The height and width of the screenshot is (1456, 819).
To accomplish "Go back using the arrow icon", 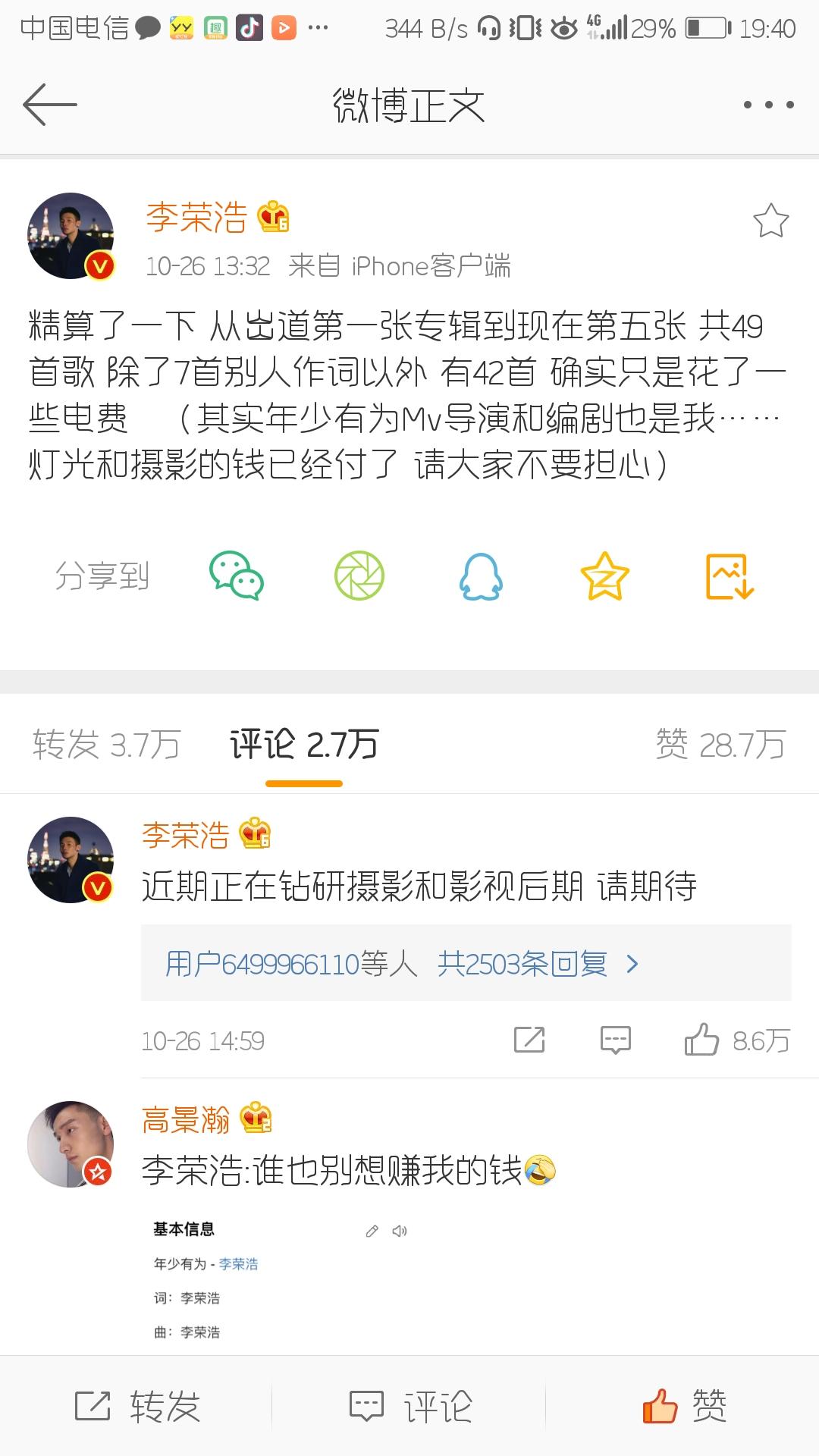I will pyautogui.click(x=50, y=105).
